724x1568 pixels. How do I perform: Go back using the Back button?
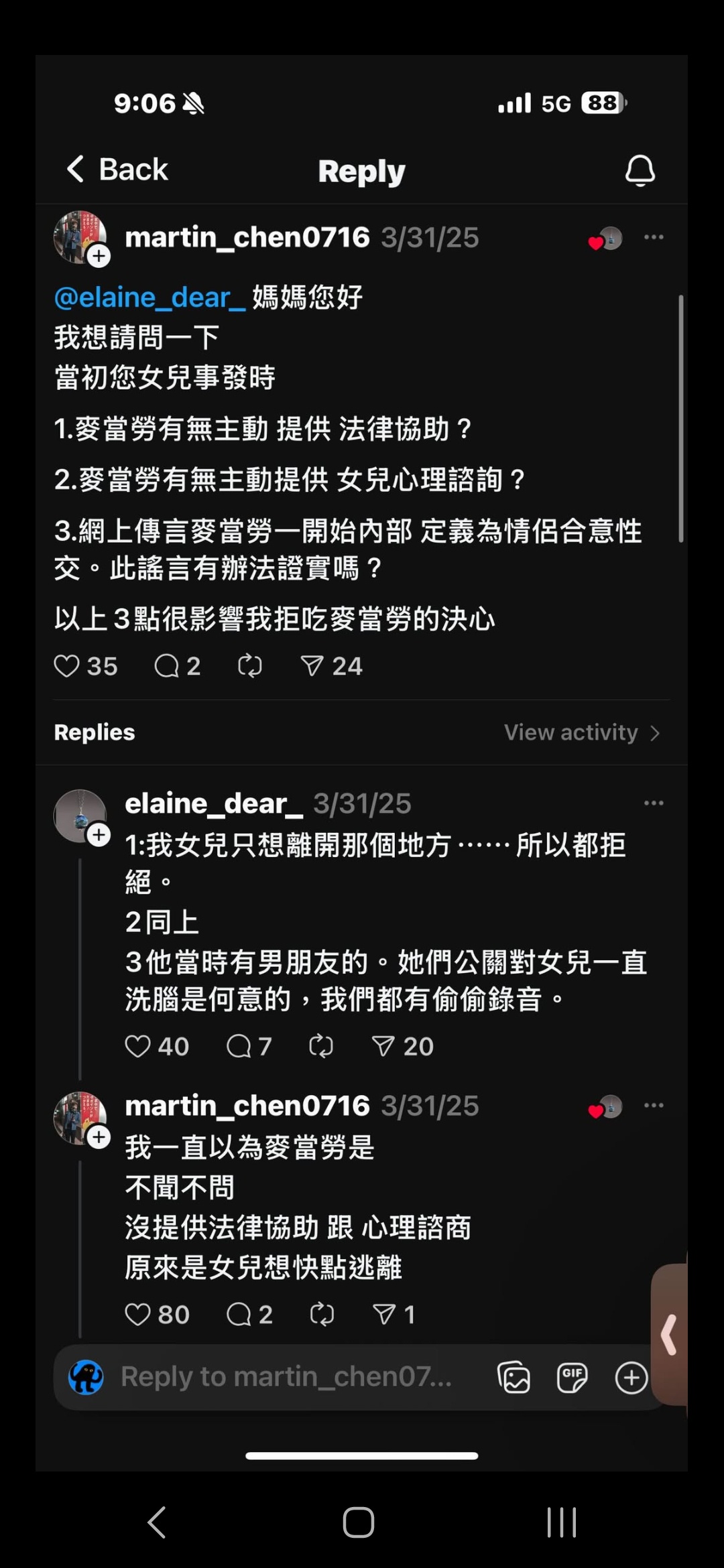click(x=118, y=169)
